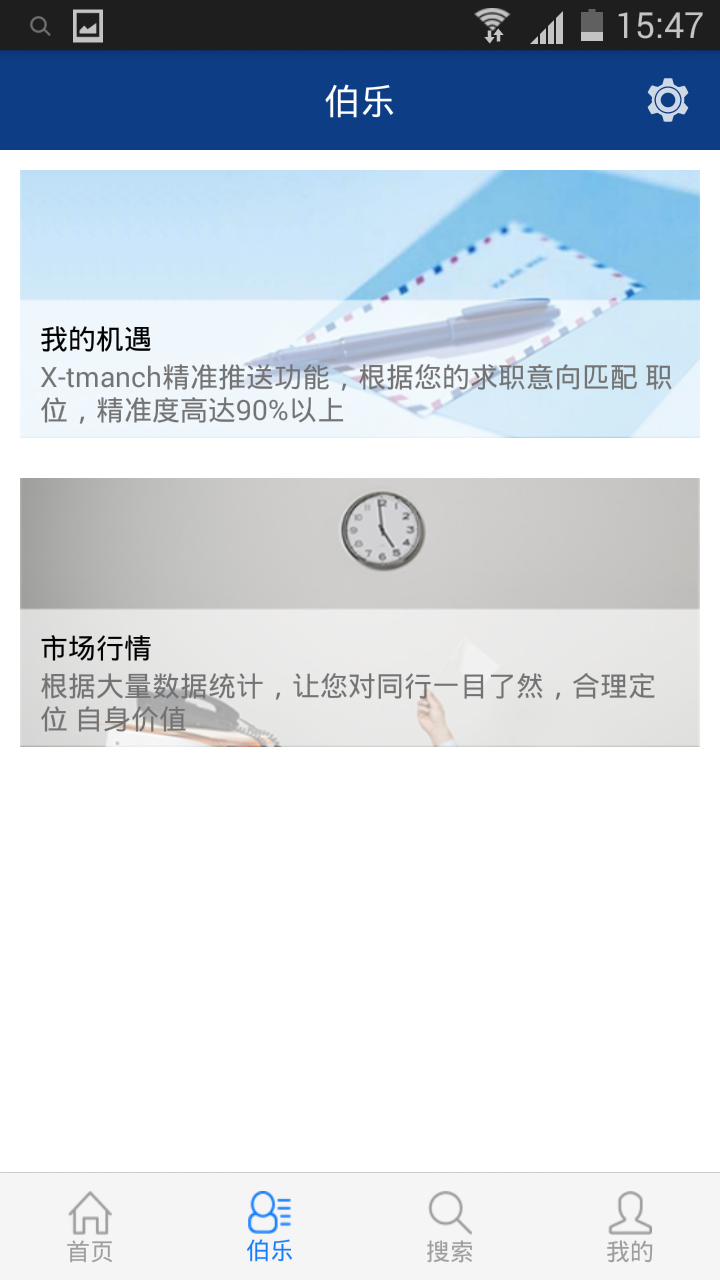720x1280 pixels.
Task: Open the 市场行情 card
Action: tap(360, 610)
